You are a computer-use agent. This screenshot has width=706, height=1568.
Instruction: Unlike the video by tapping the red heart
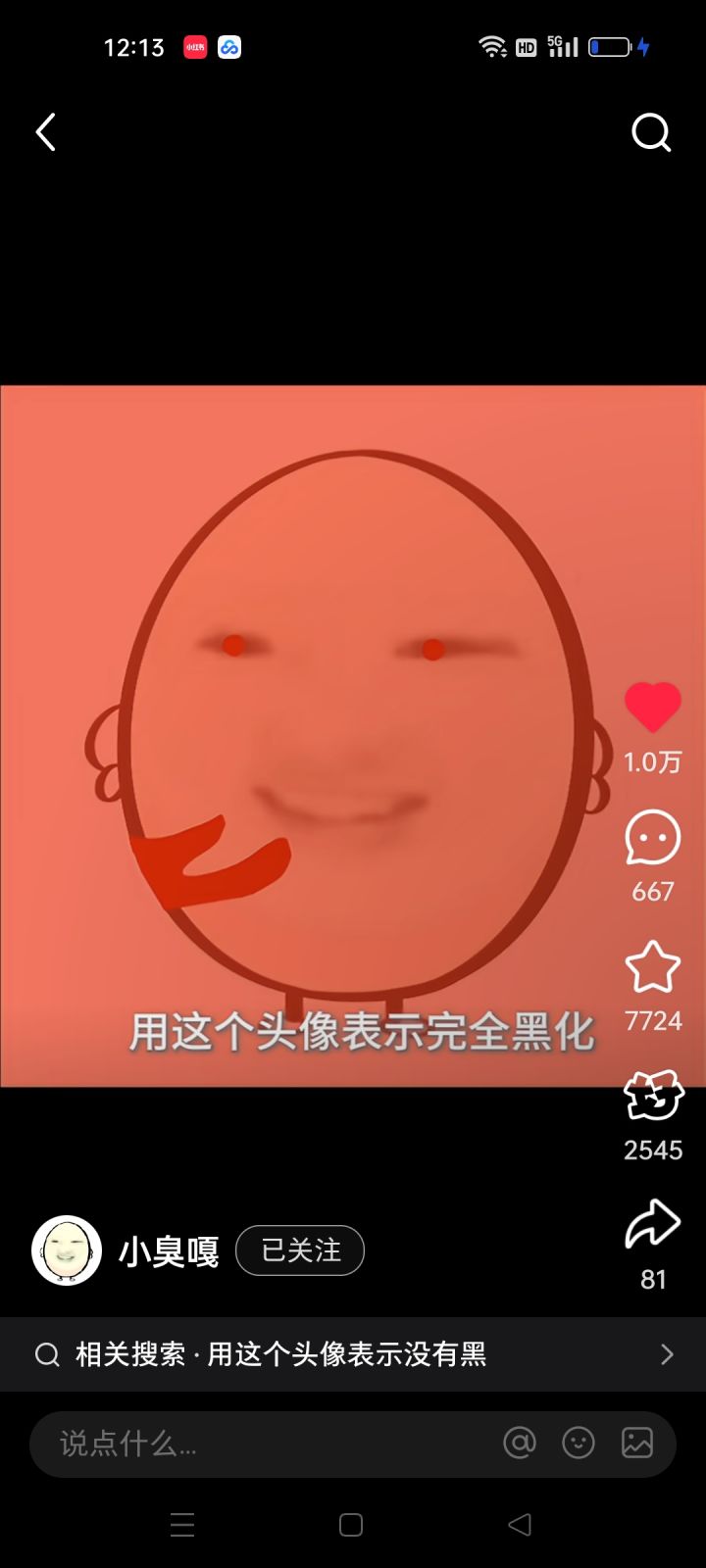pyautogui.click(x=651, y=708)
